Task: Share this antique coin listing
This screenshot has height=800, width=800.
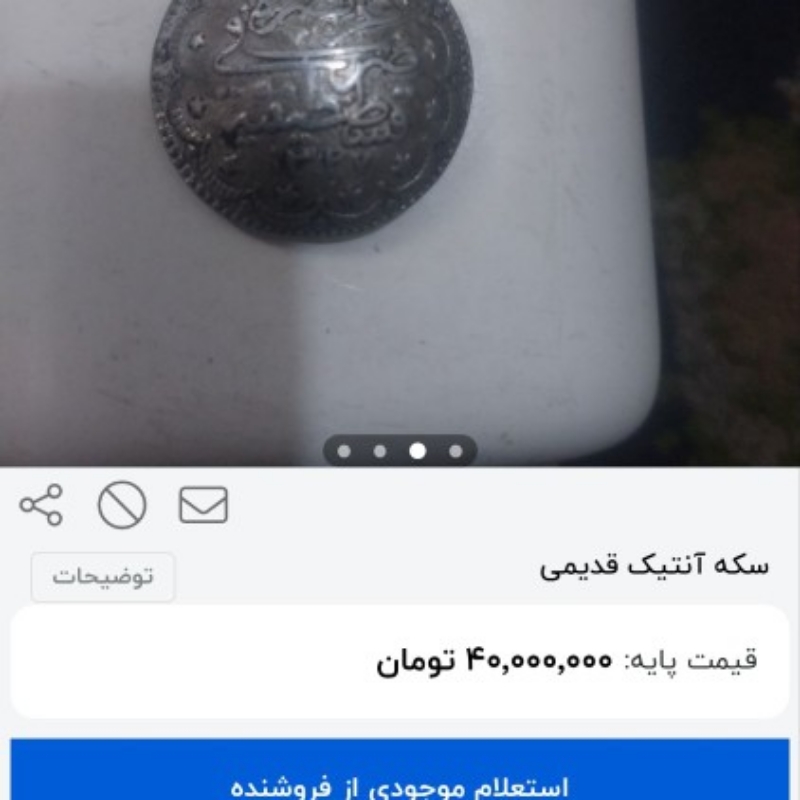Action: pyautogui.click(x=41, y=505)
